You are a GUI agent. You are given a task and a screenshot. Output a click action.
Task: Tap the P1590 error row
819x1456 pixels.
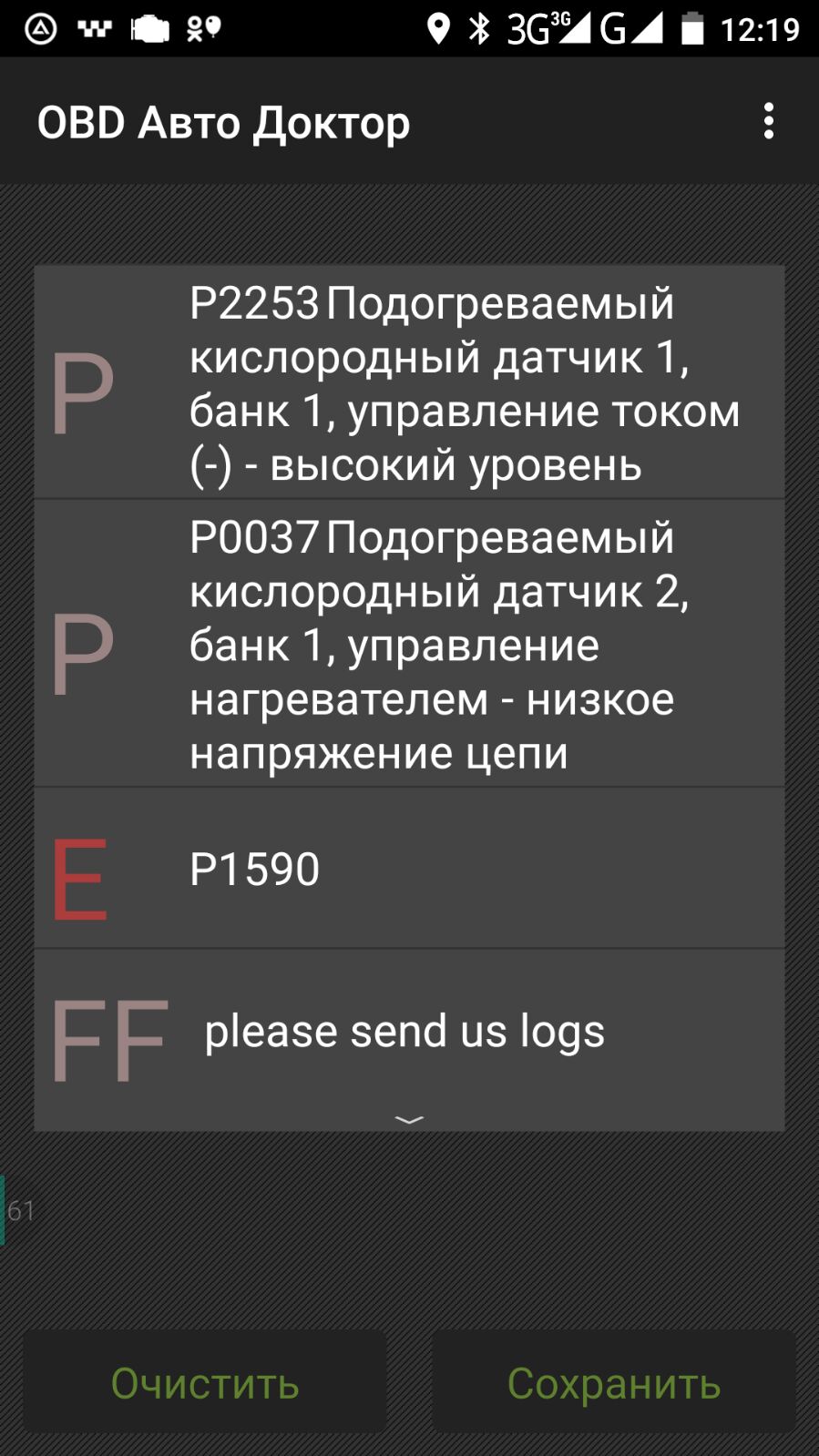click(x=409, y=869)
